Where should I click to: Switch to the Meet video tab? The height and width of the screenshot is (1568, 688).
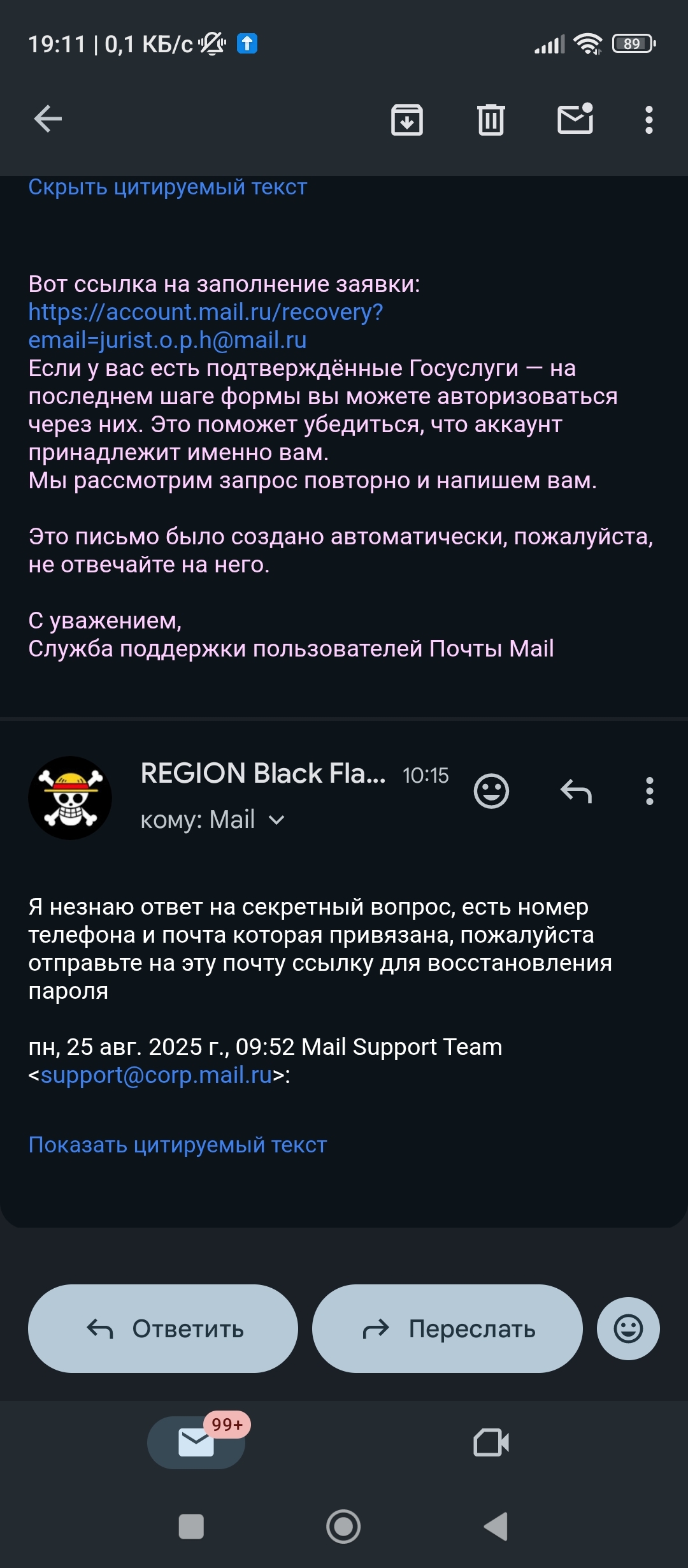(x=491, y=1443)
